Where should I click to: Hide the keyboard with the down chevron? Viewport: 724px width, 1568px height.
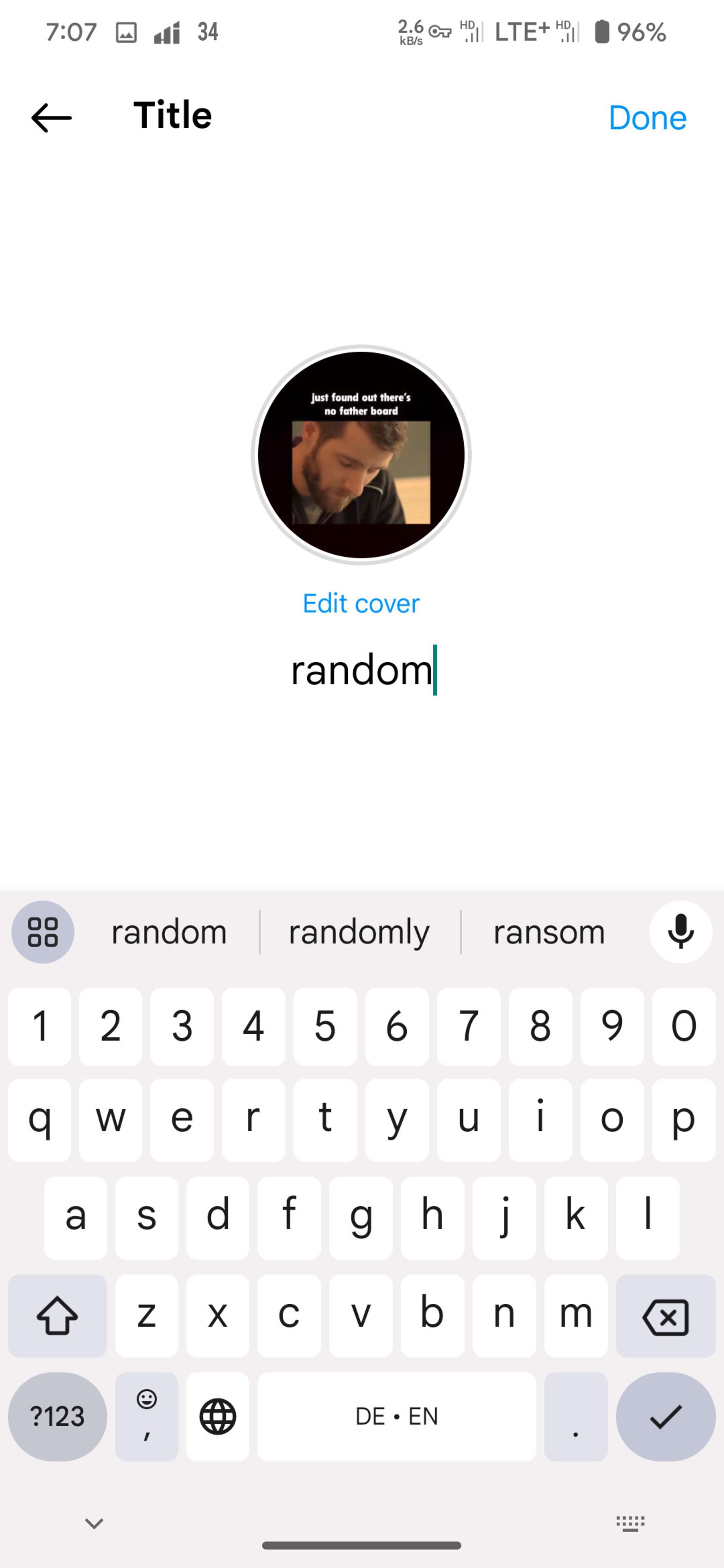coord(94,1523)
